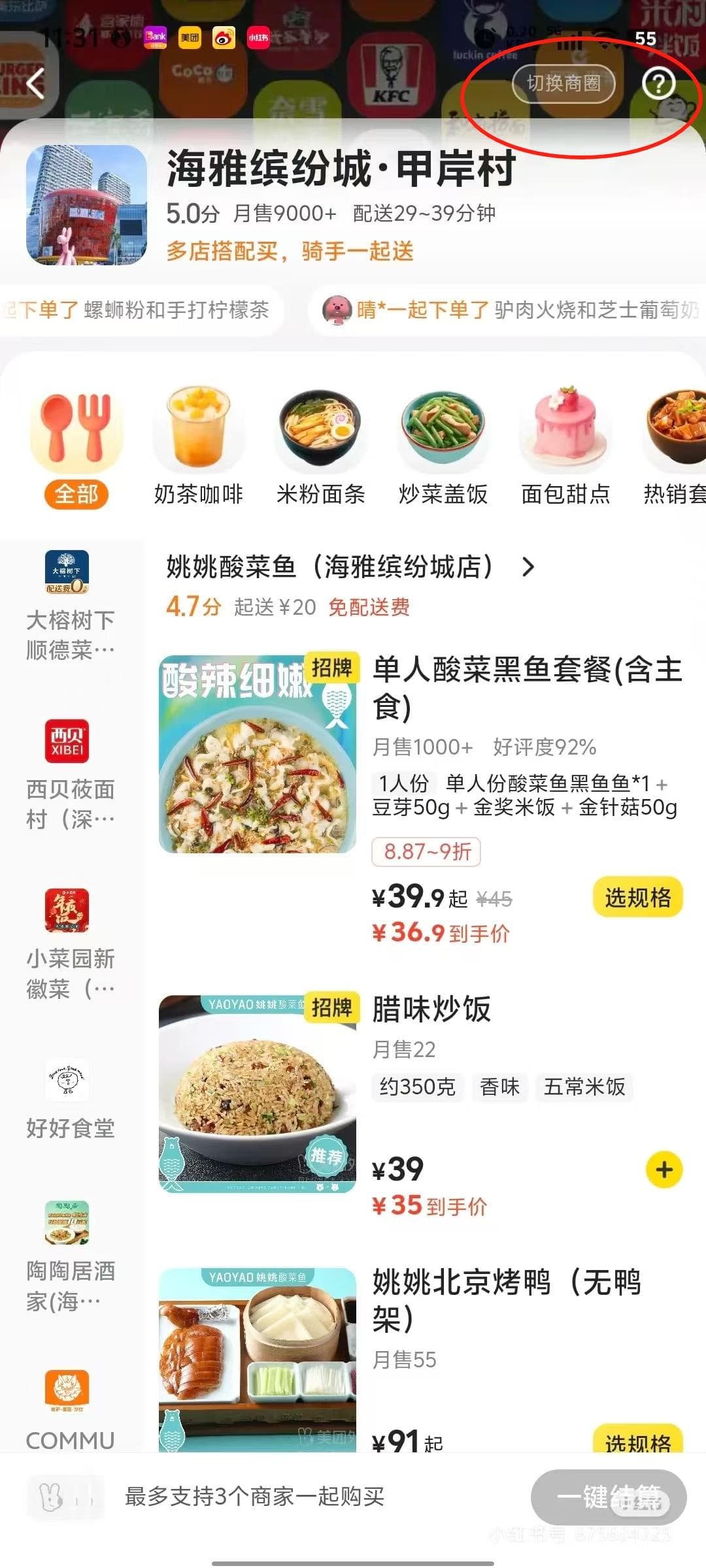View the 单人酸菜黑鱼套餐 dish photo
The height and width of the screenshot is (1568, 706).
coord(258,754)
